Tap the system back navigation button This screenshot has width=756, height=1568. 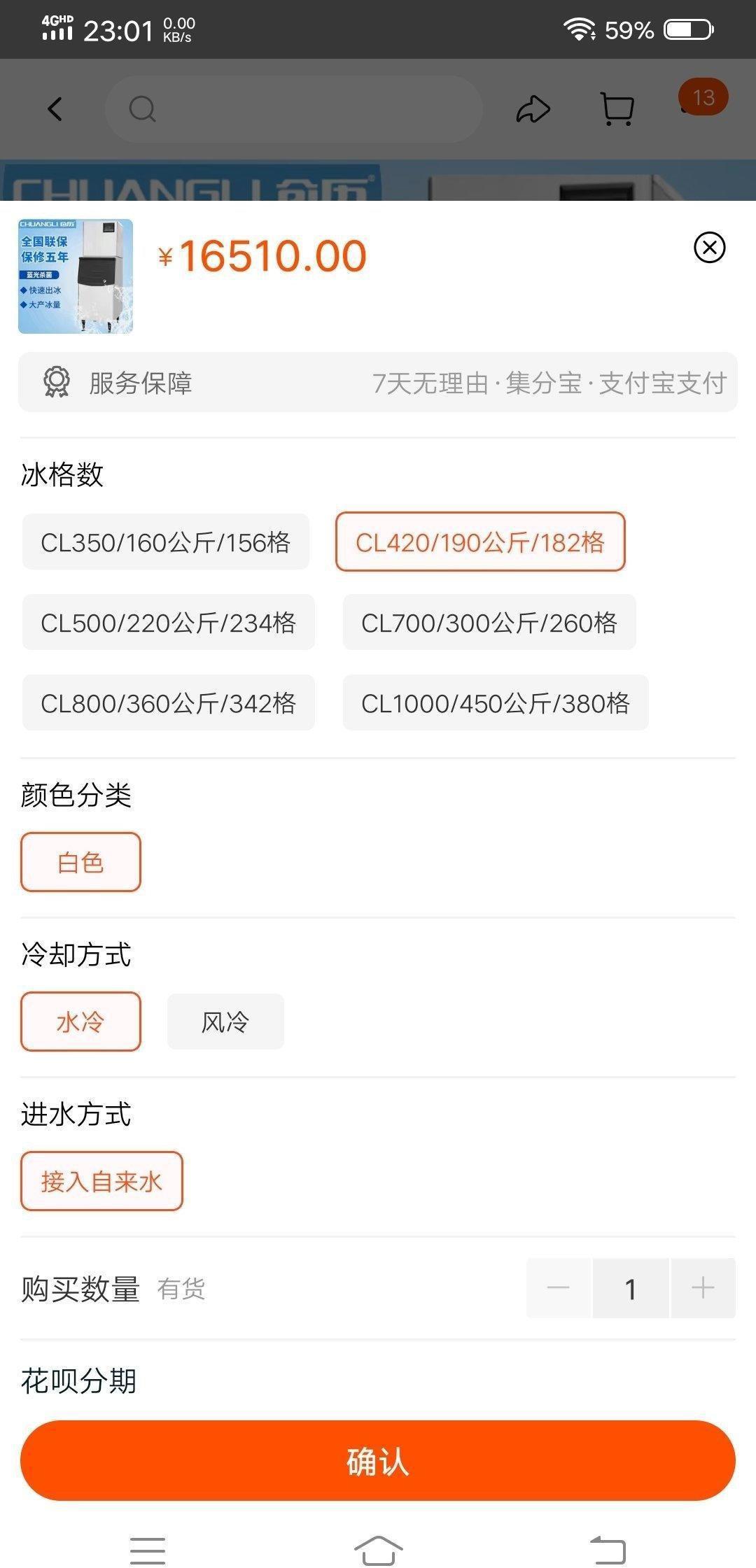tap(608, 1551)
